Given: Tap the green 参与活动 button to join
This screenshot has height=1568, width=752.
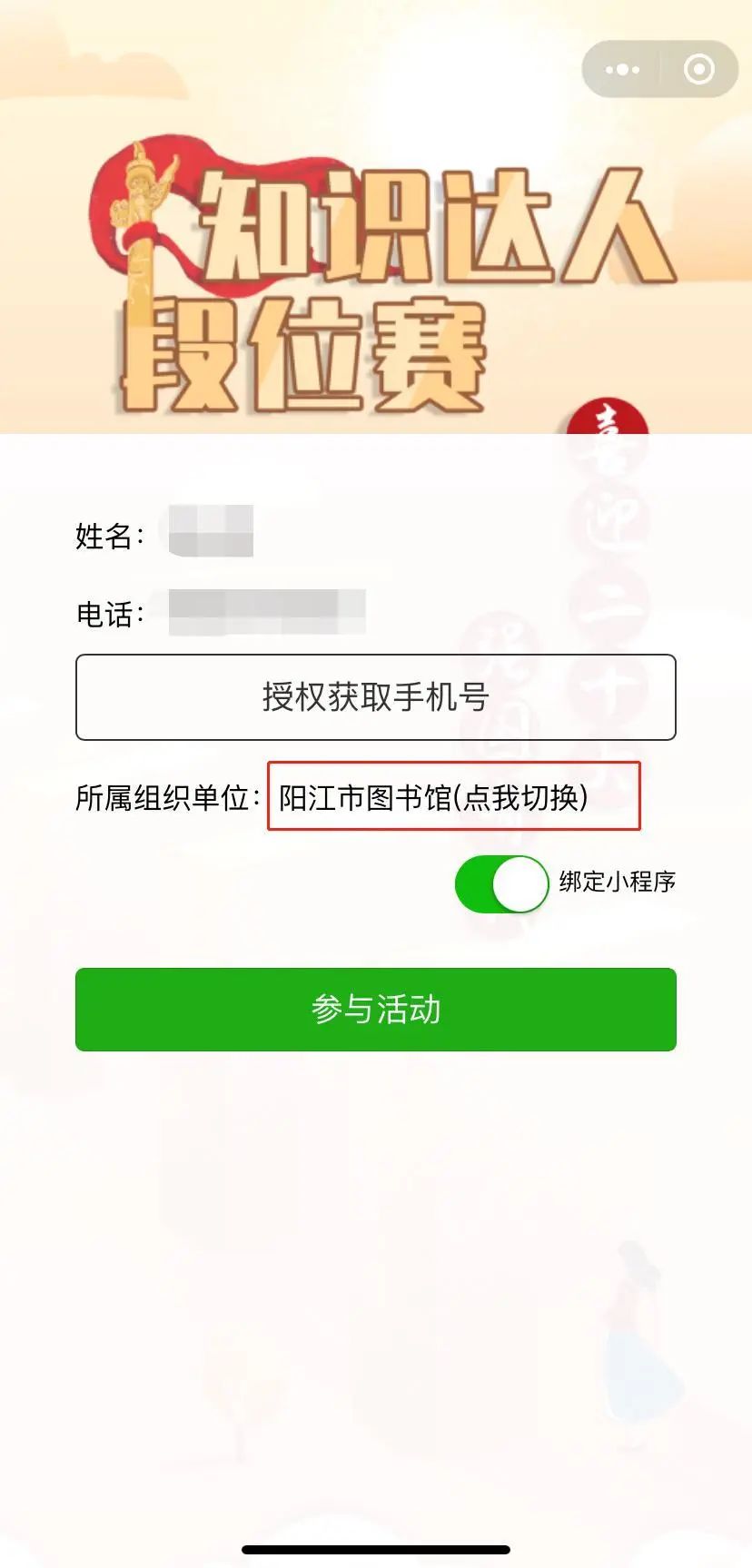Looking at the screenshot, I should (x=376, y=1011).
